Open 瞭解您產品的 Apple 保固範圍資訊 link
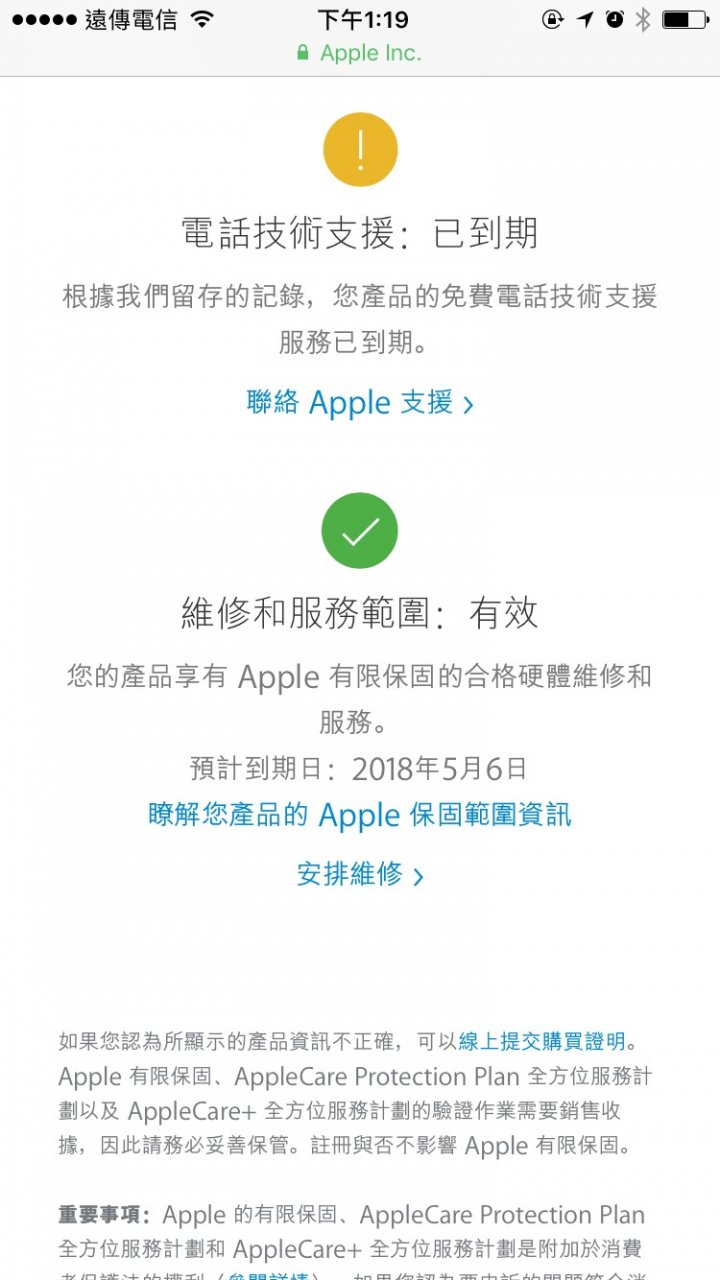This screenshot has width=720, height=1280. 359,815
